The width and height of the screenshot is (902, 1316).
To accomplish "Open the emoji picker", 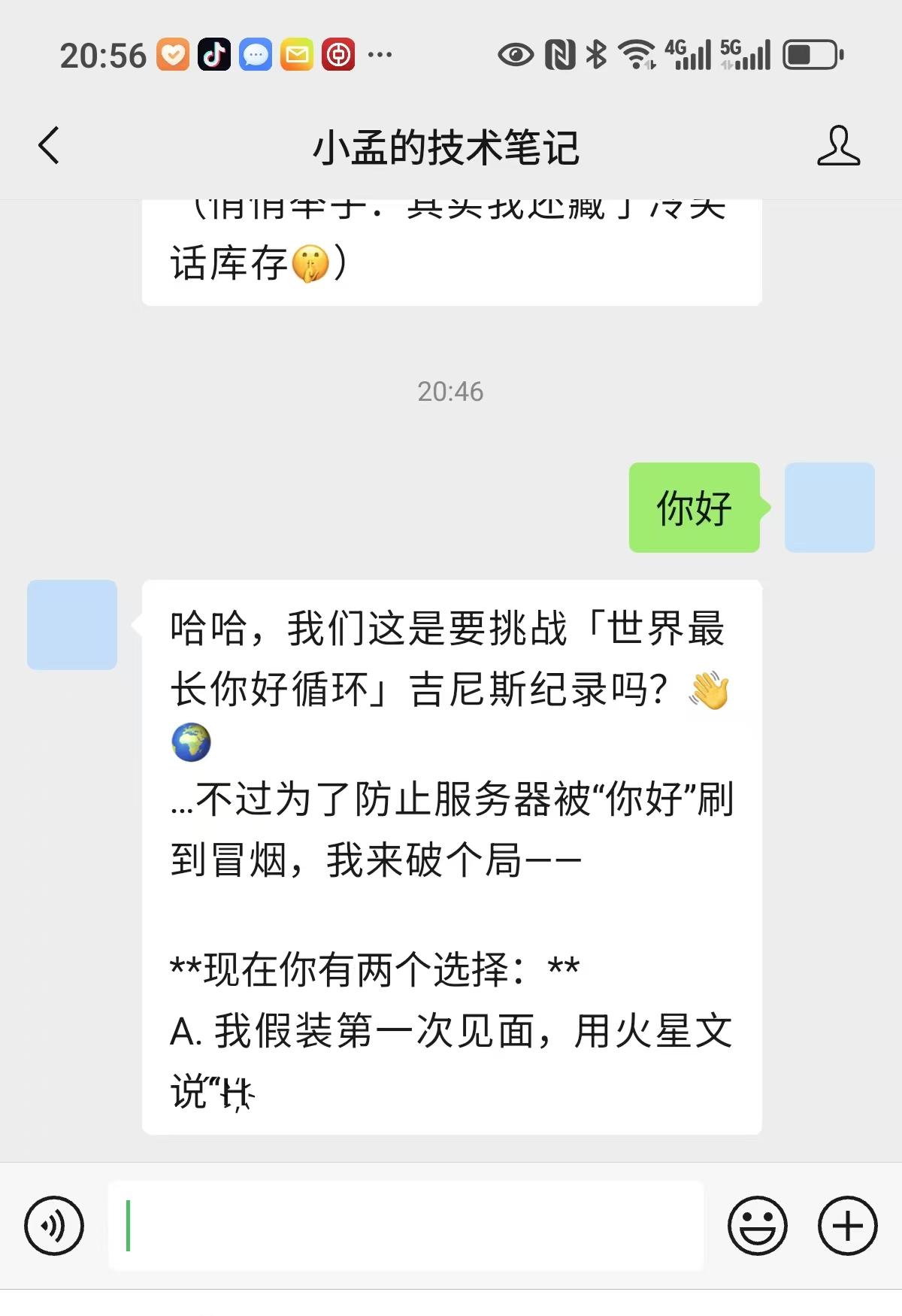I will pos(757,1225).
